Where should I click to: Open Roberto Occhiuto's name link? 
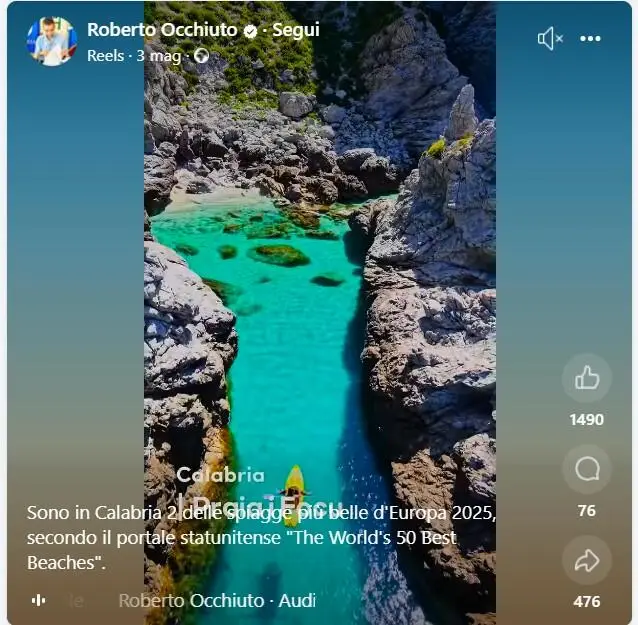162,30
